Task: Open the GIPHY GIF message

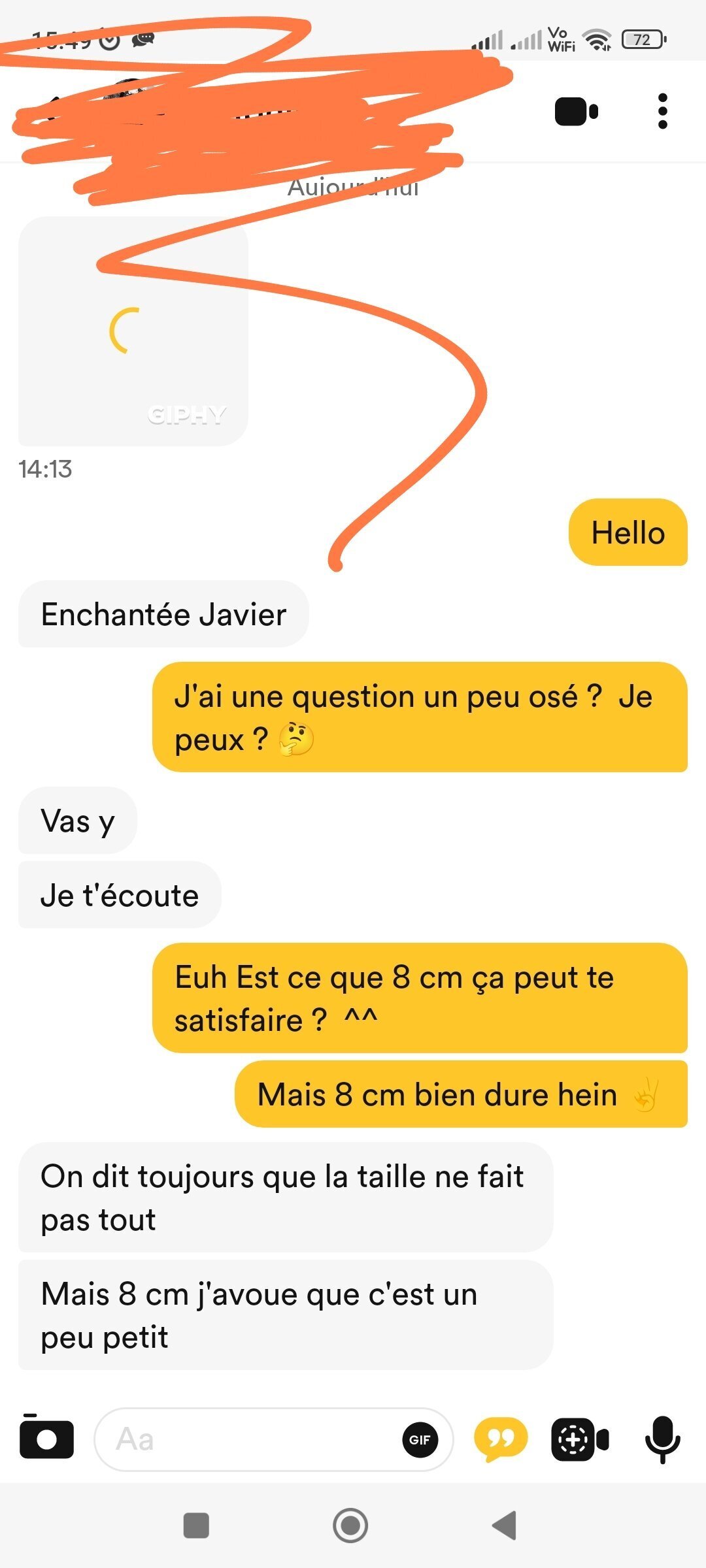Action: pyautogui.click(x=133, y=331)
